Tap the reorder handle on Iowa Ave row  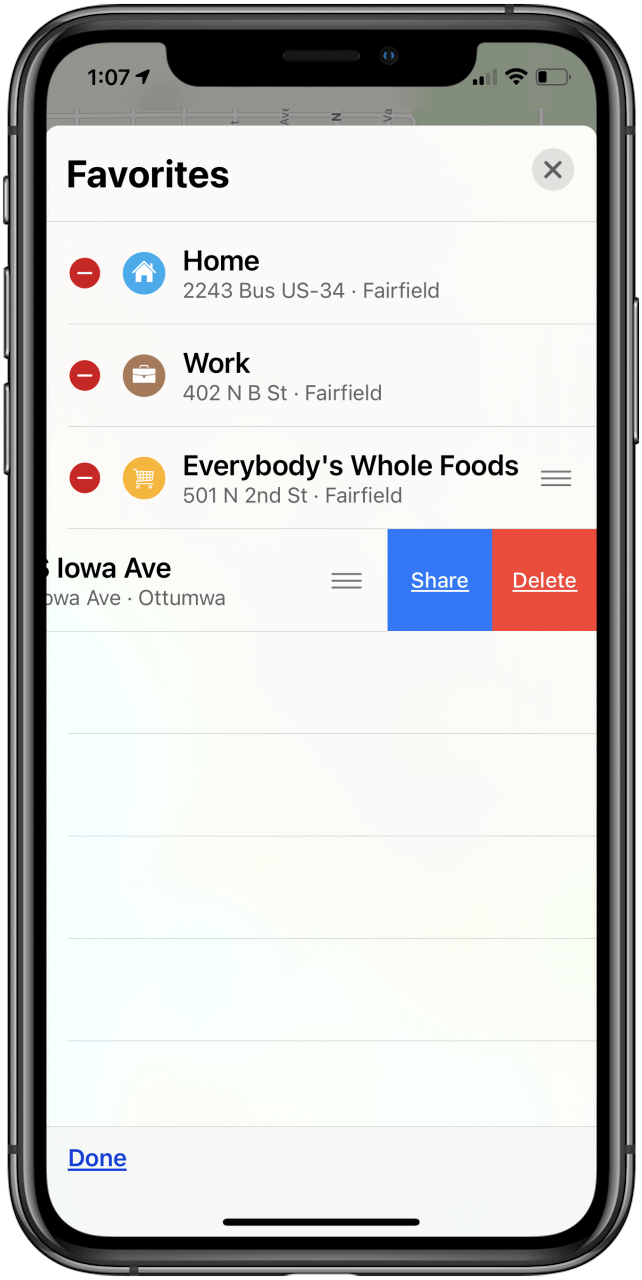[346, 581]
